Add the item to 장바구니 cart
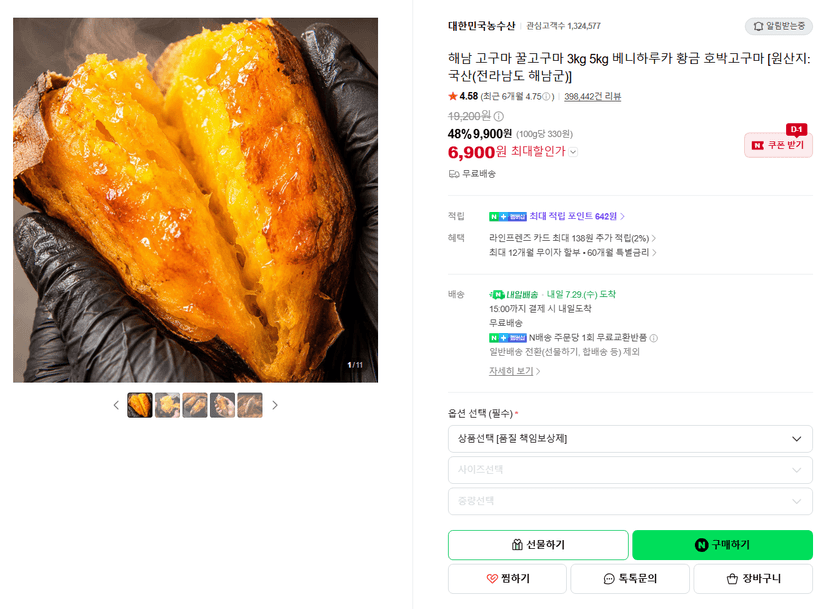The height and width of the screenshot is (609, 828). [x=753, y=578]
